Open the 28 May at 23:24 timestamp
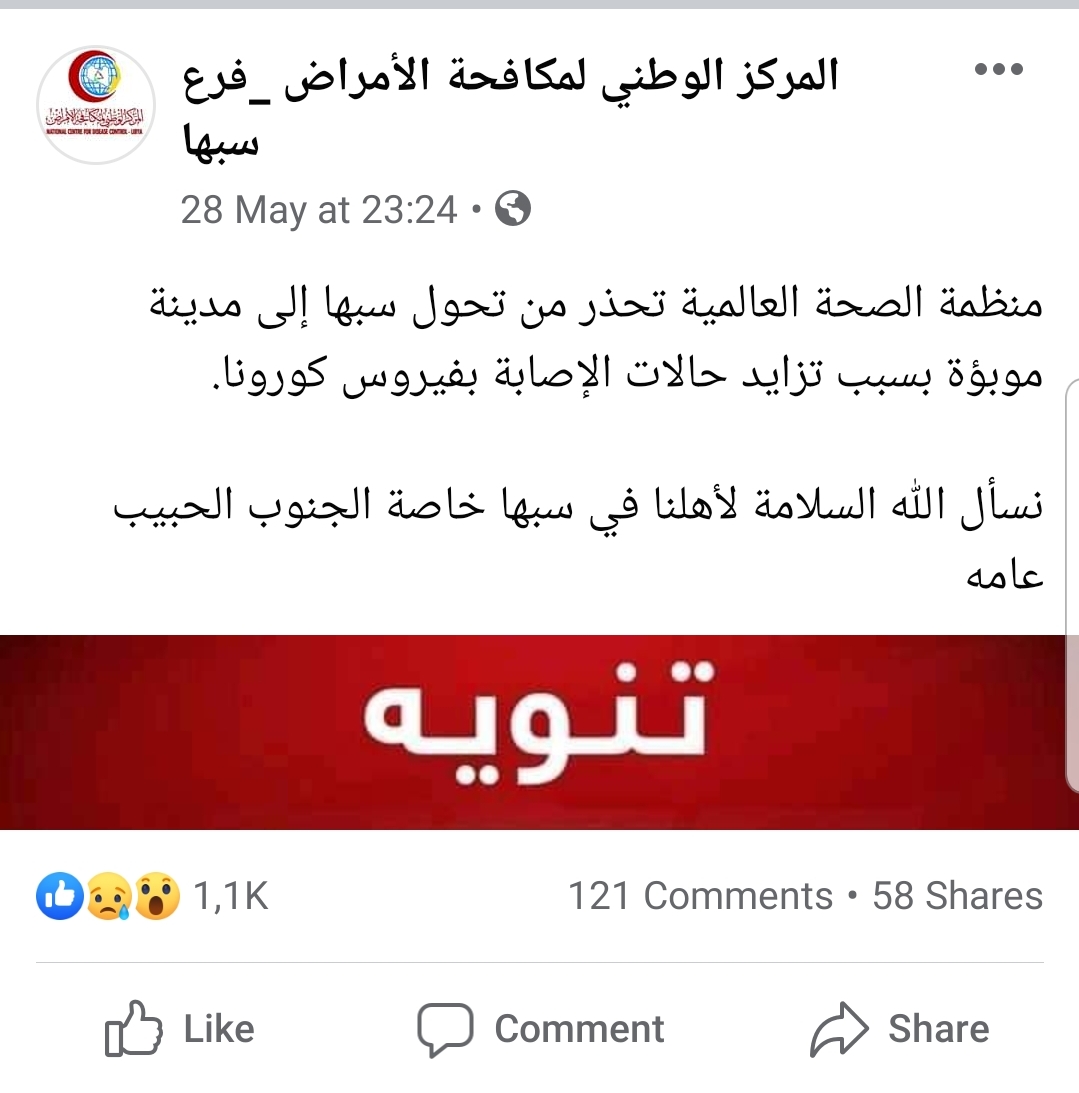Viewport: 1079px width, 1093px height. coord(318,210)
